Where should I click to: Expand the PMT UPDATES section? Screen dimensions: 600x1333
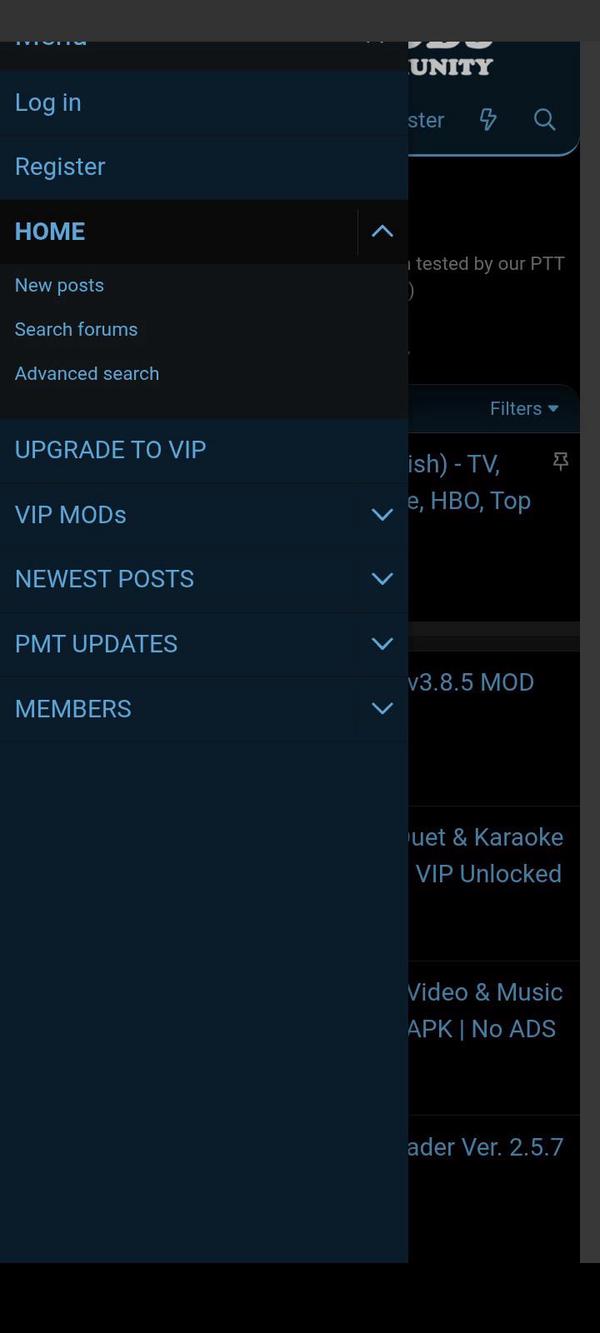click(382, 644)
